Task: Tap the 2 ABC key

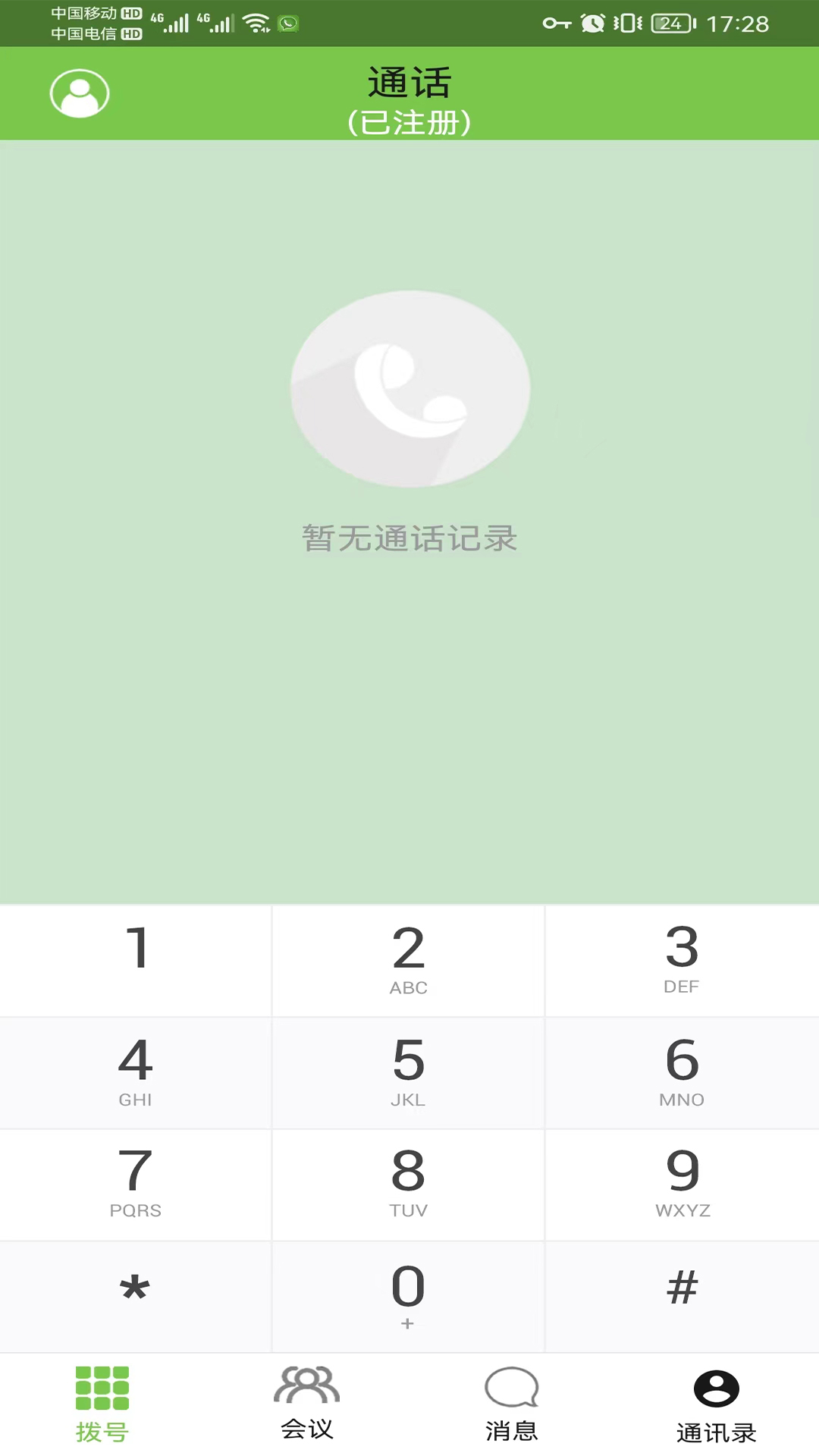Action: point(408,960)
